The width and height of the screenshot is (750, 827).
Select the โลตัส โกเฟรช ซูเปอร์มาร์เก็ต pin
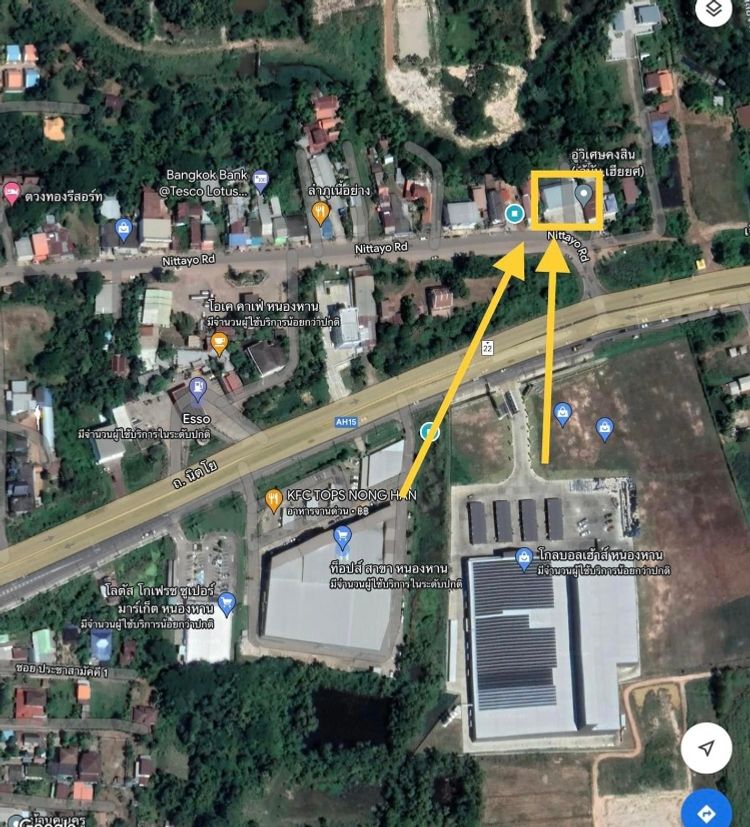tap(227, 603)
